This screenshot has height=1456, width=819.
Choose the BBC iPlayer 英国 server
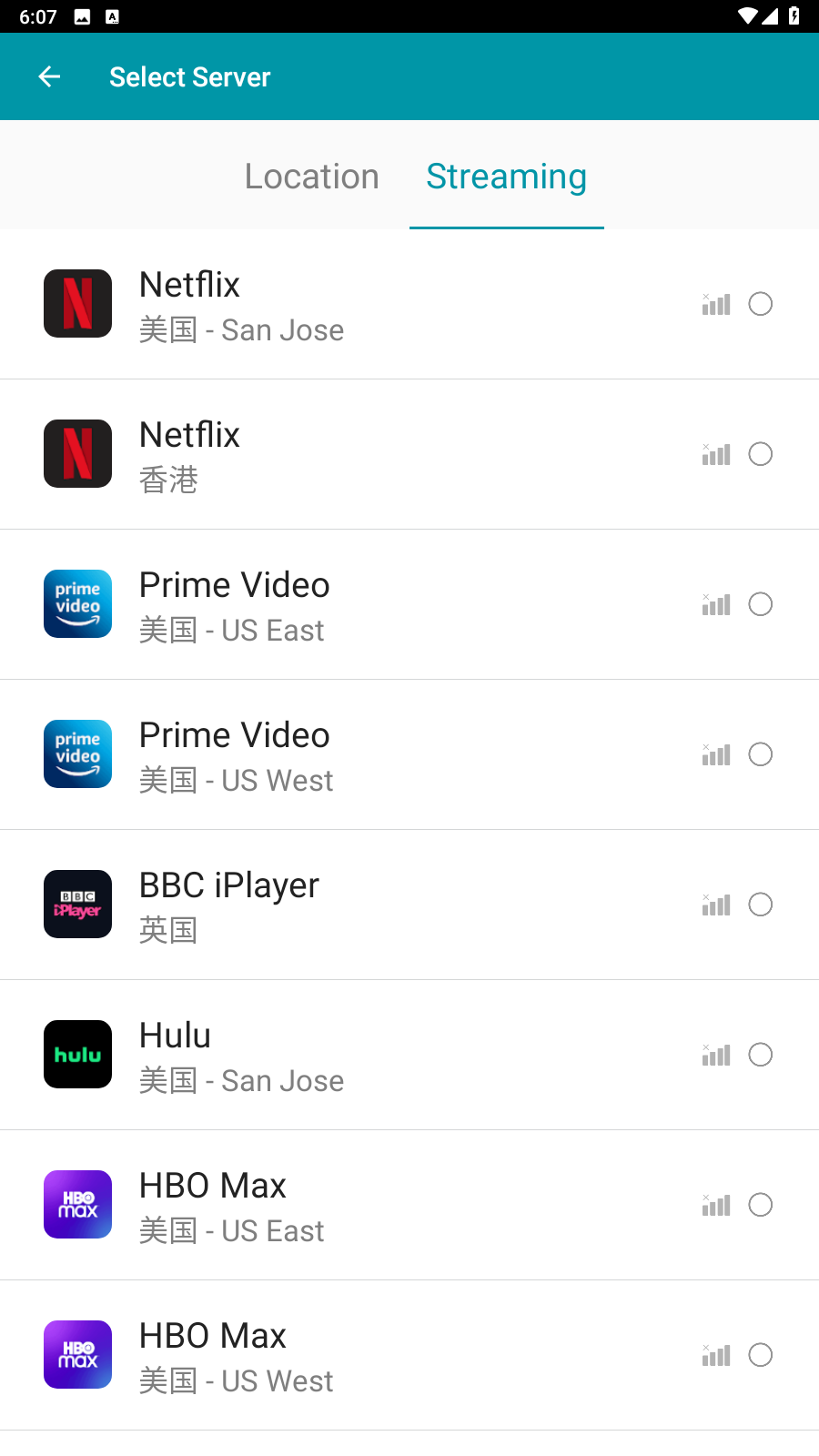coord(760,905)
